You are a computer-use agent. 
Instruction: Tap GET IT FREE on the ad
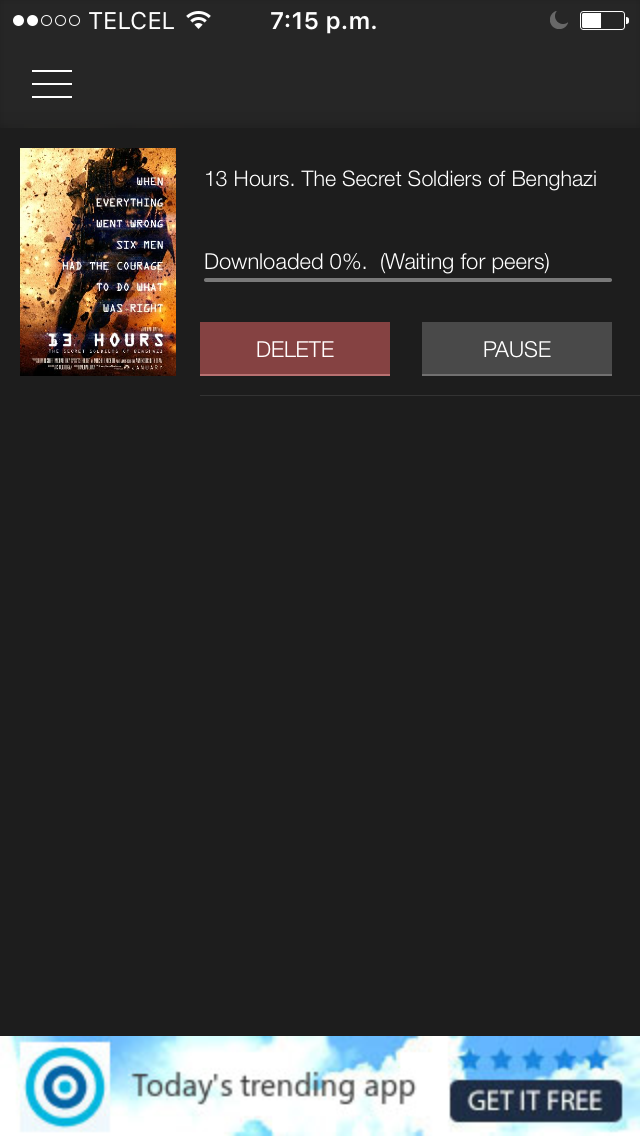pos(535,1100)
